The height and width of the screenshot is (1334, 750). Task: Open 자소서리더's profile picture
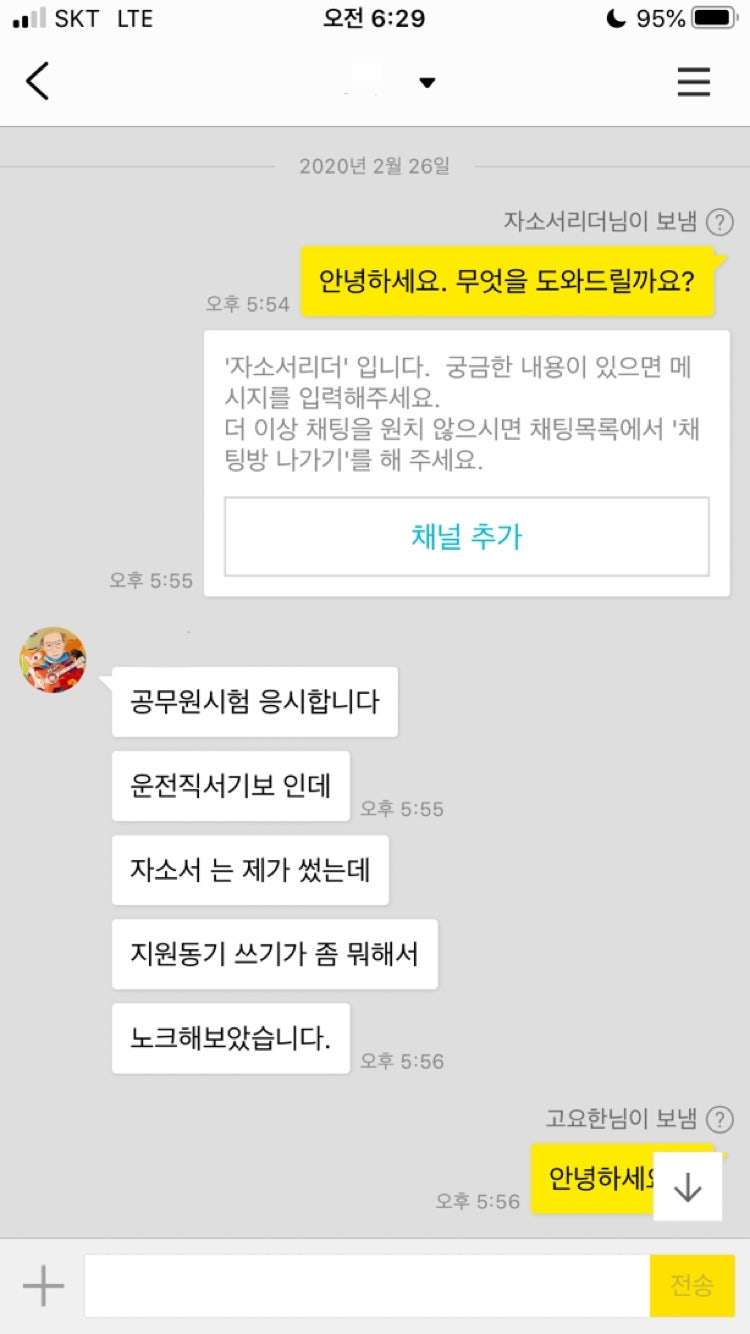(x=52, y=660)
